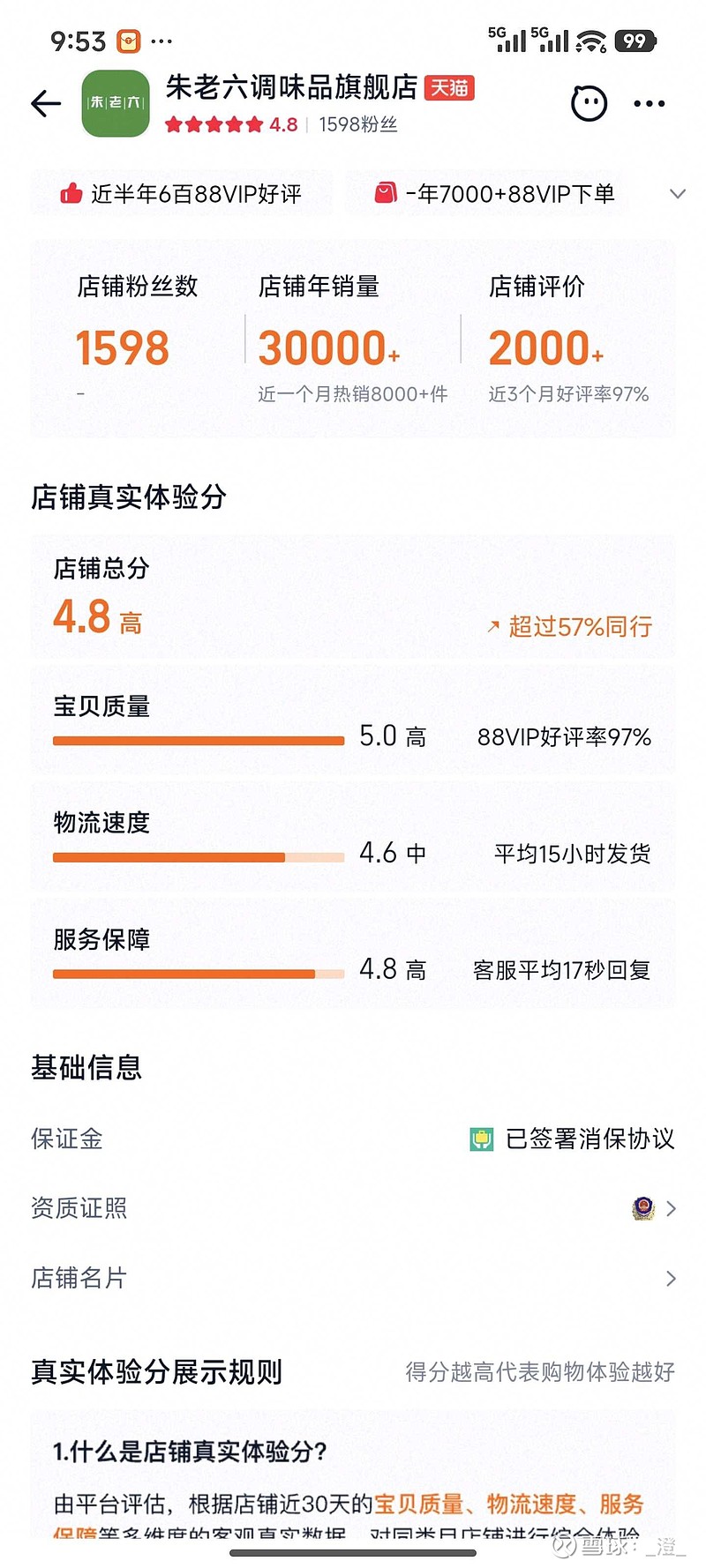
Task: Open the 朱老六 store logo avatar
Action: point(115,101)
